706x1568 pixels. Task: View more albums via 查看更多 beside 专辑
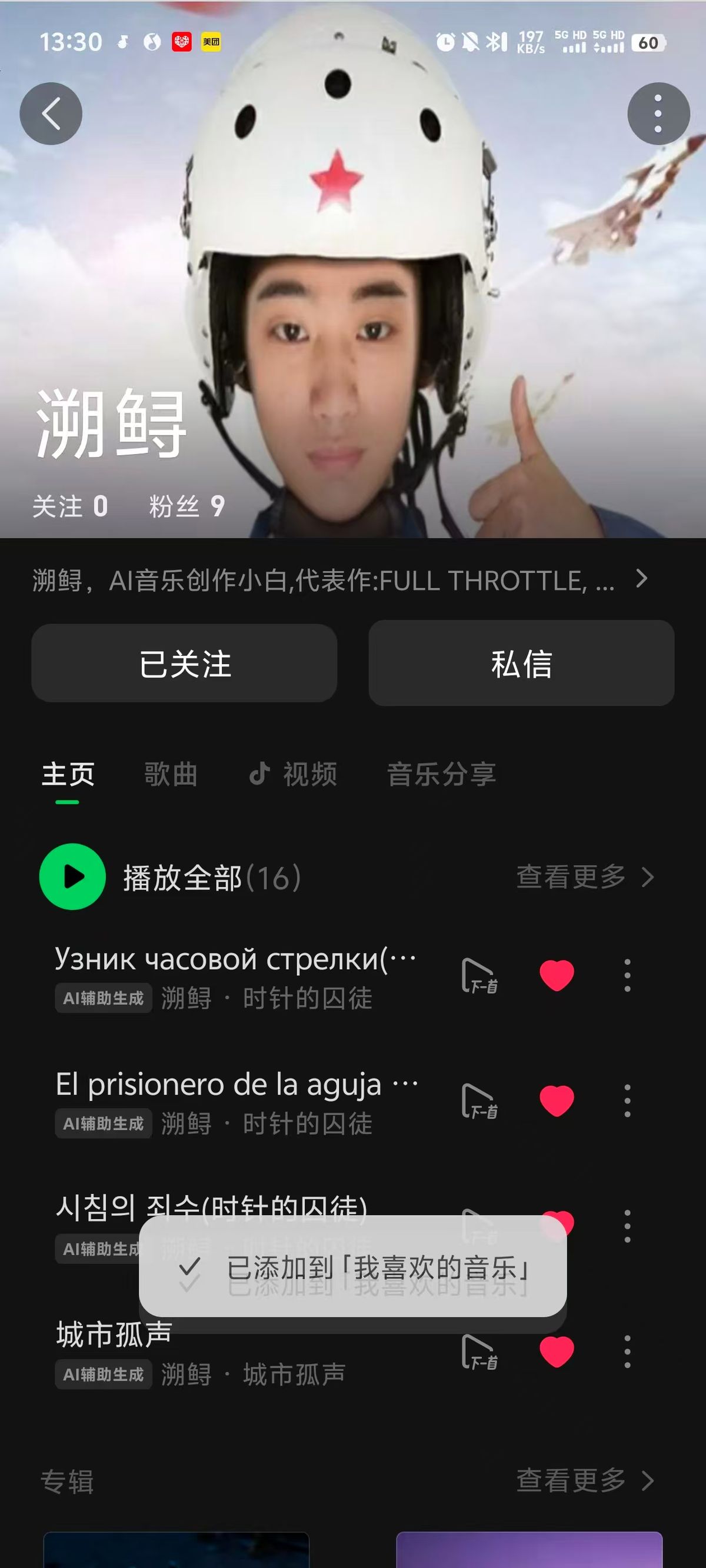click(x=585, y=1480)
